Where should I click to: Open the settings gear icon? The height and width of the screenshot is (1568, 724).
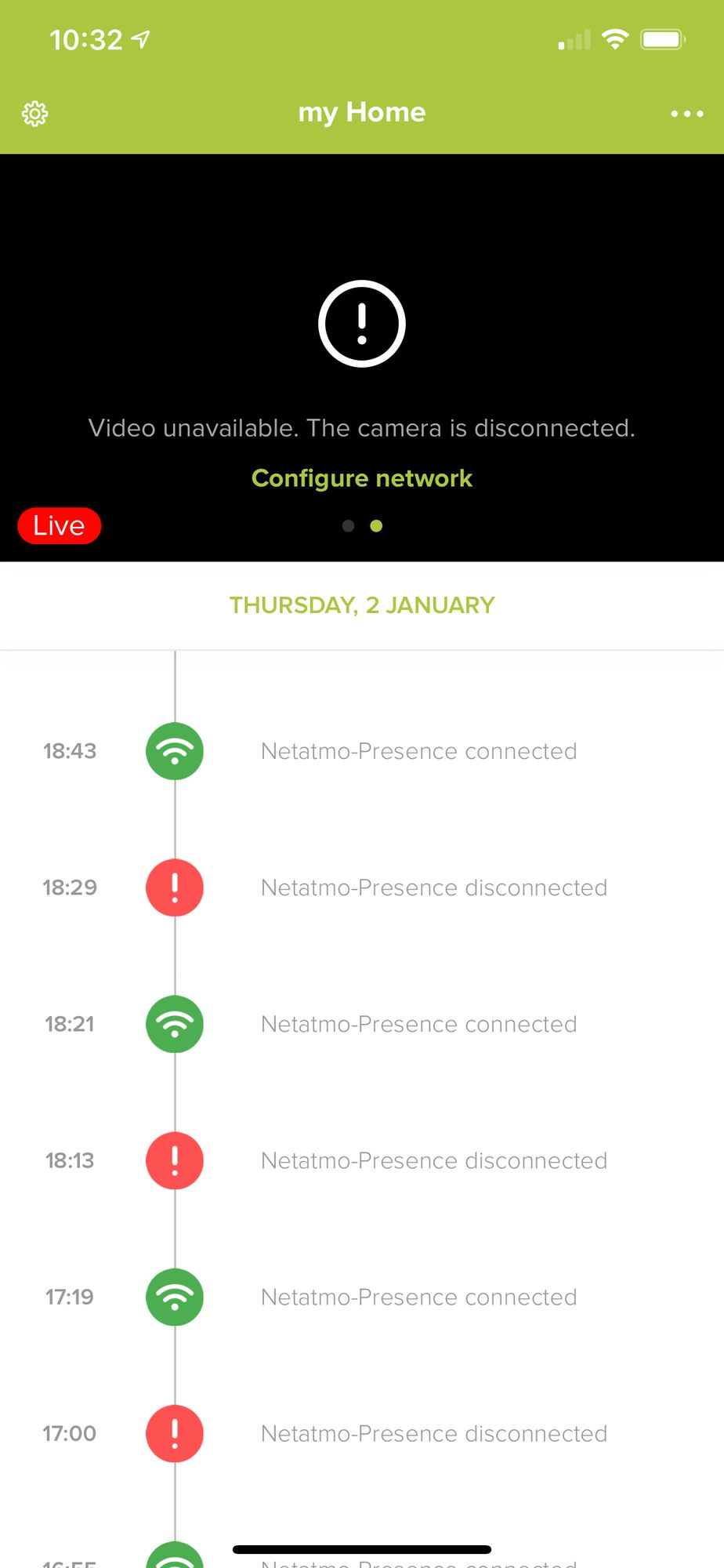point(34,114)
